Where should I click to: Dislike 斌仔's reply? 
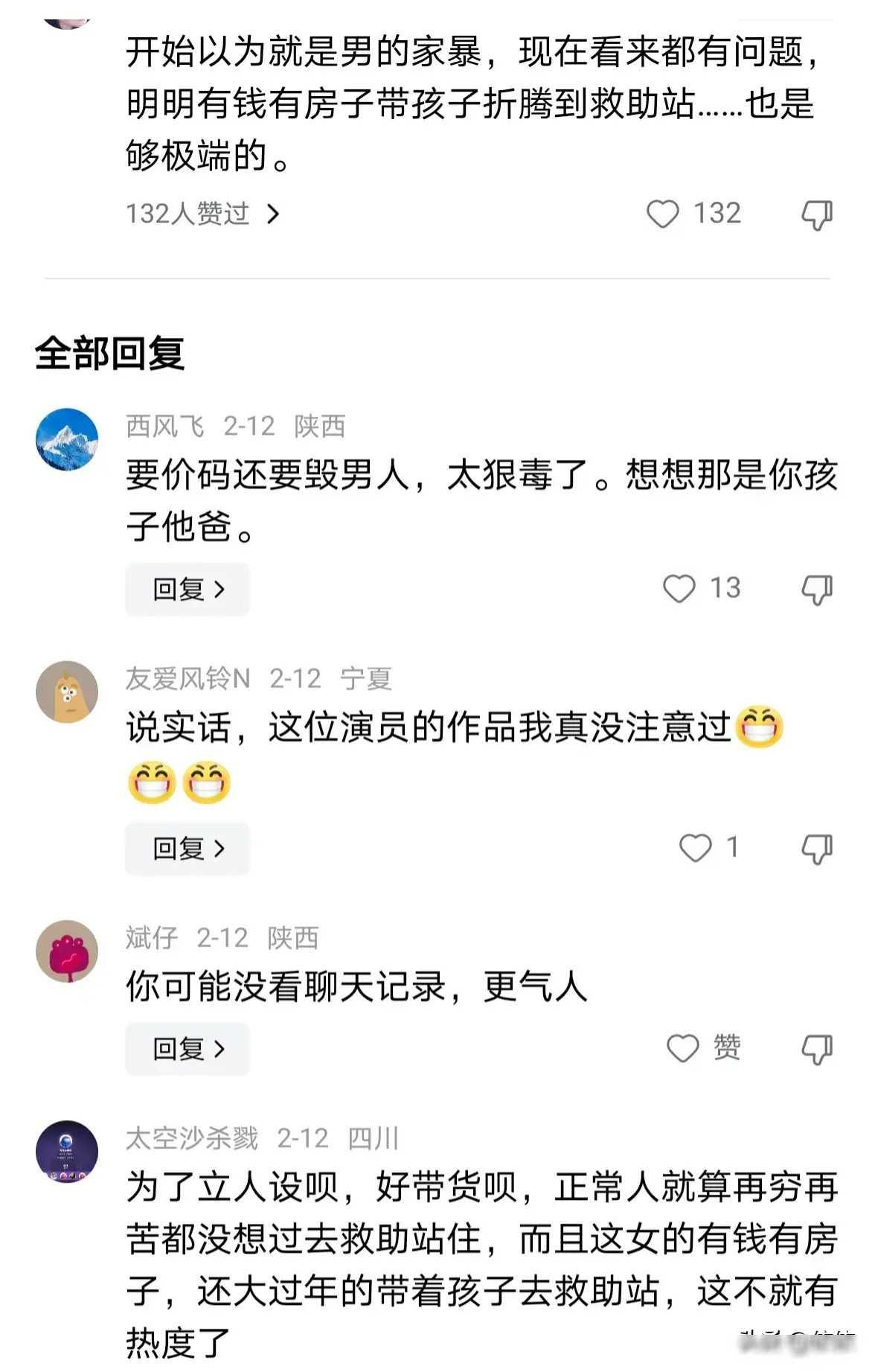816,1050
